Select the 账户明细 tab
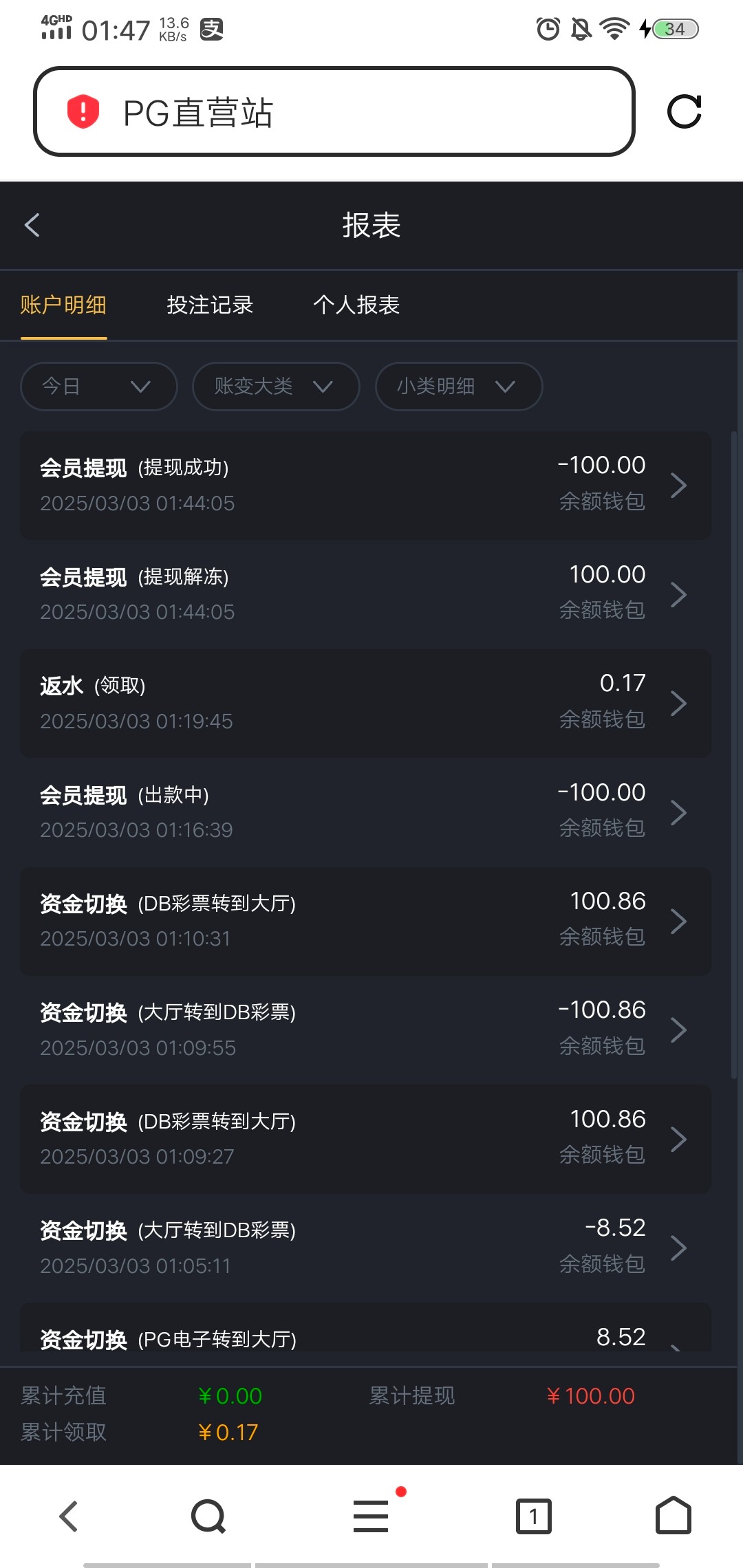The height and width of the screenshot is (1568, 743). point(63,305)
